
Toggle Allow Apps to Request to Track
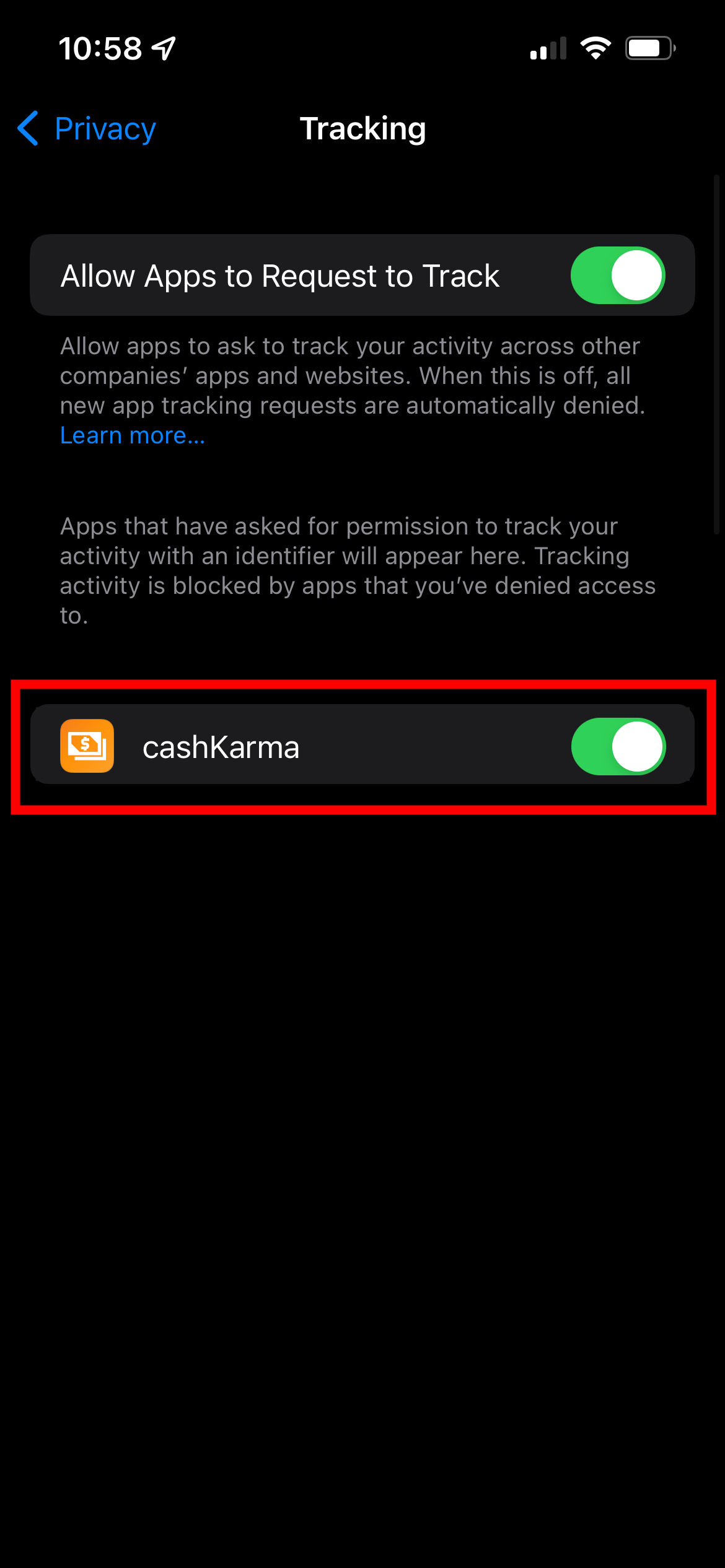[x=617, y=276]
